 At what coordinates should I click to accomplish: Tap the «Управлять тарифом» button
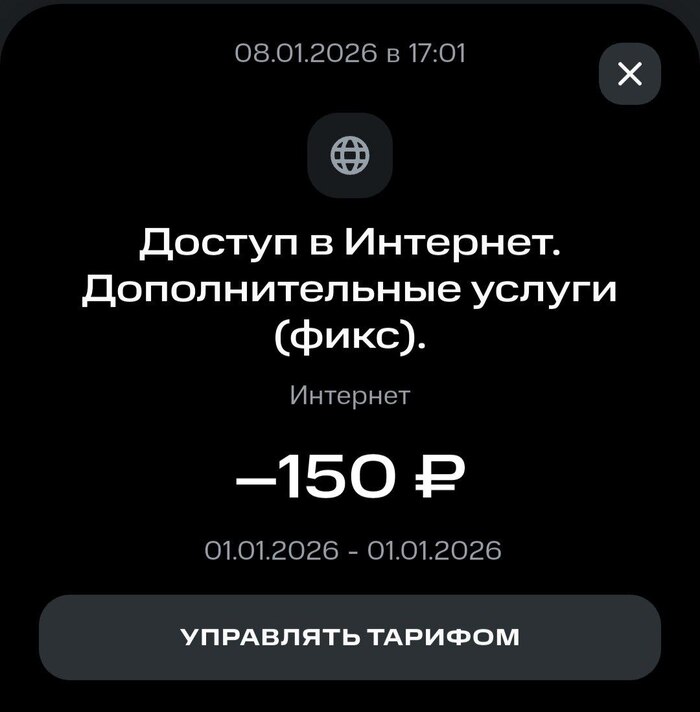point(350,637)
